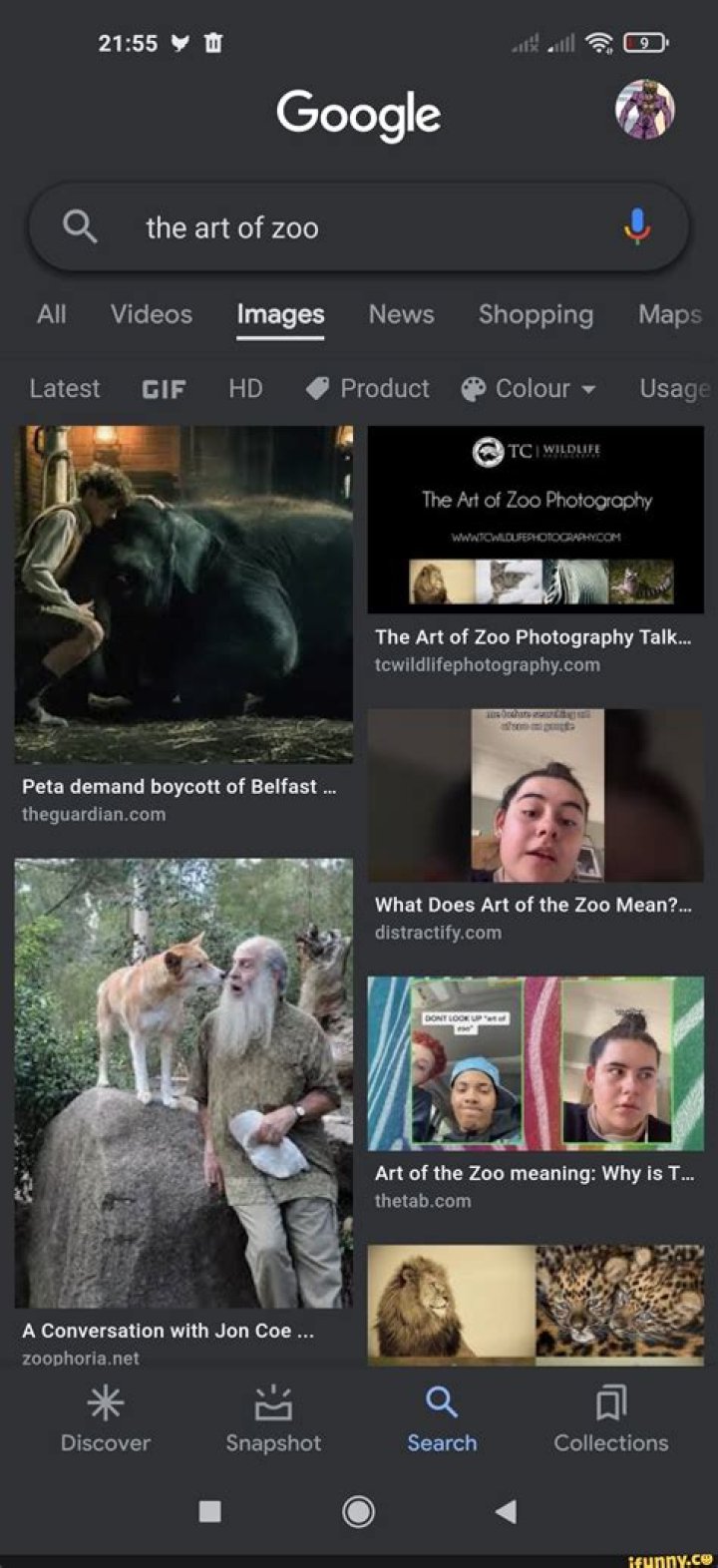The width and height of the screenshot is (718, 1568).
Task: Expand the Colour filter dropdown
Action: pyautogui.click(x=529, y=388)
